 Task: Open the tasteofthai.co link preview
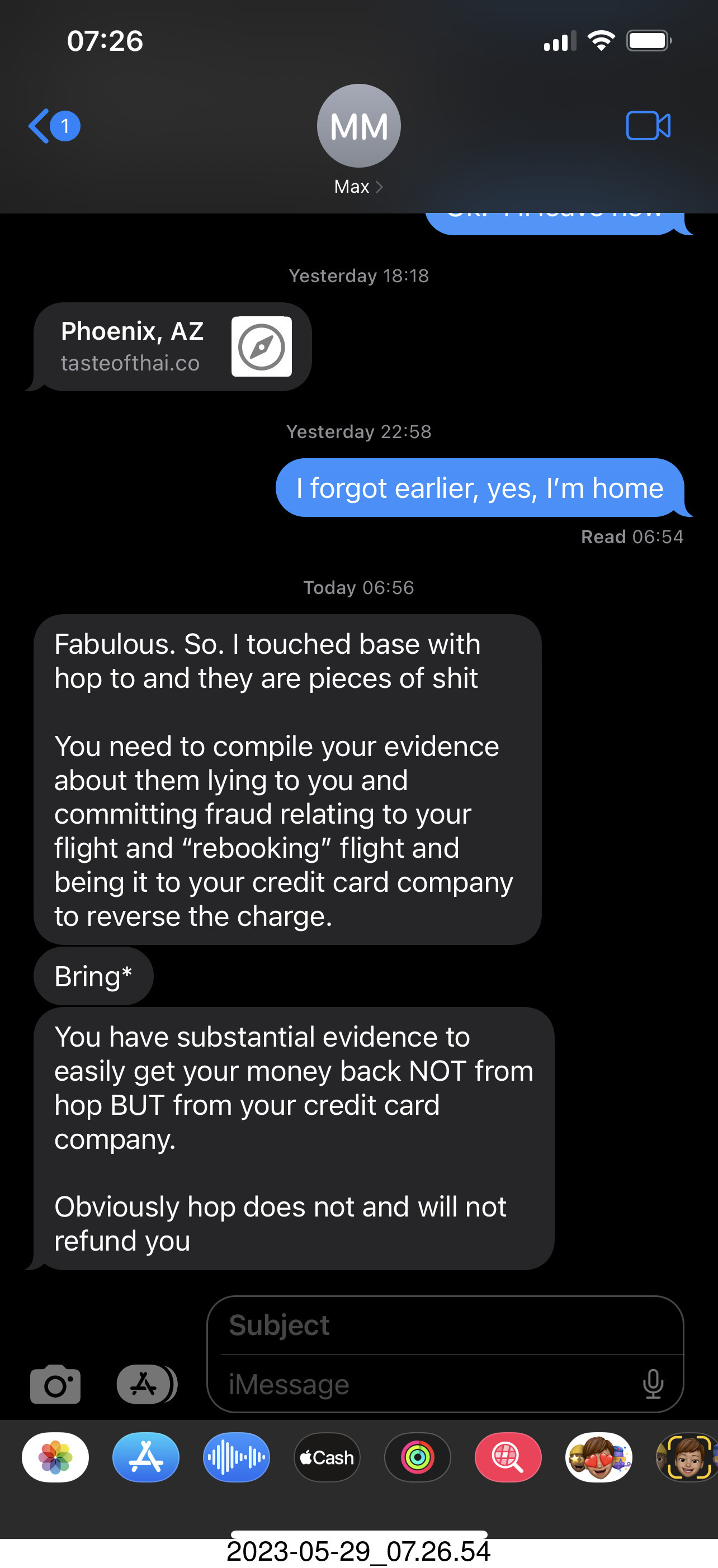173,346
